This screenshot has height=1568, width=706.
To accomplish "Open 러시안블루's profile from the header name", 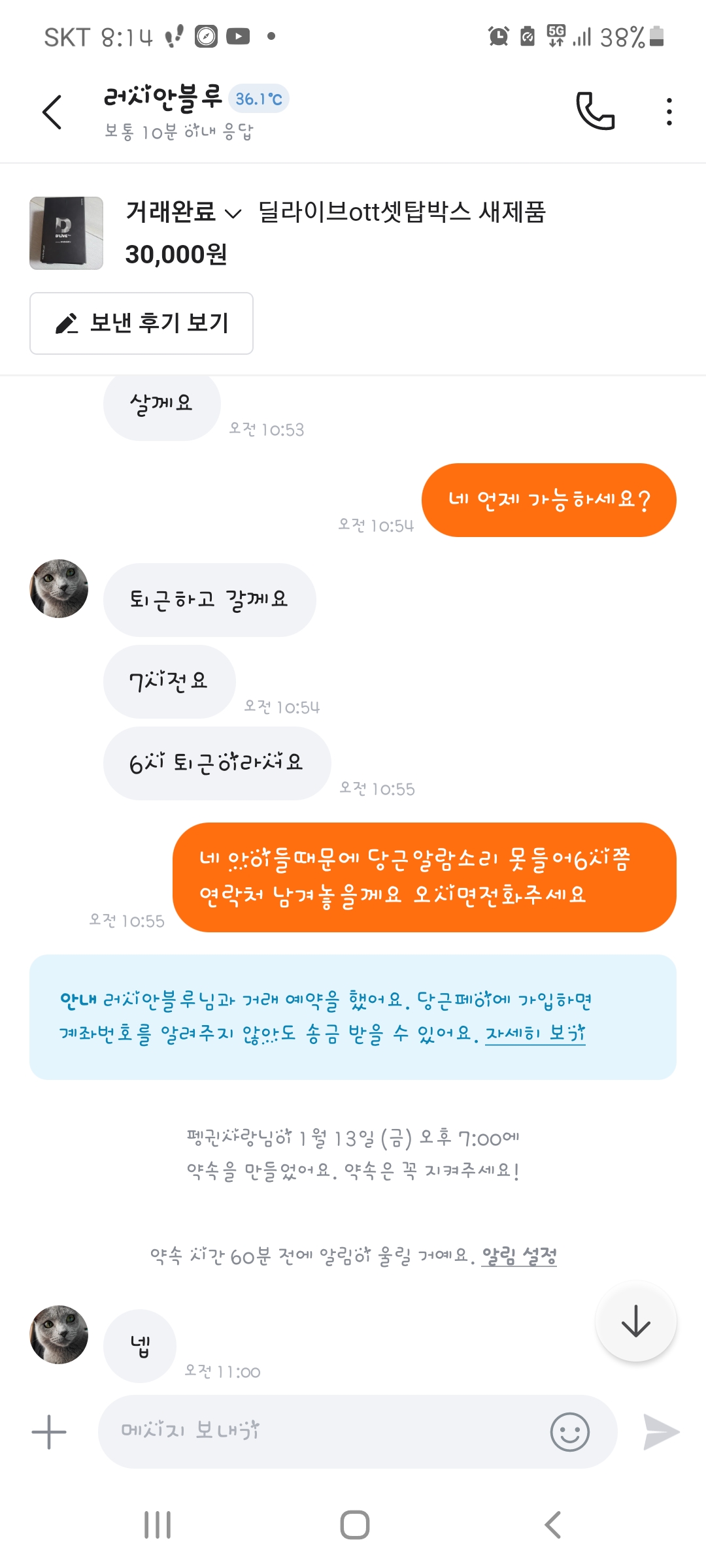I will 163,98.
